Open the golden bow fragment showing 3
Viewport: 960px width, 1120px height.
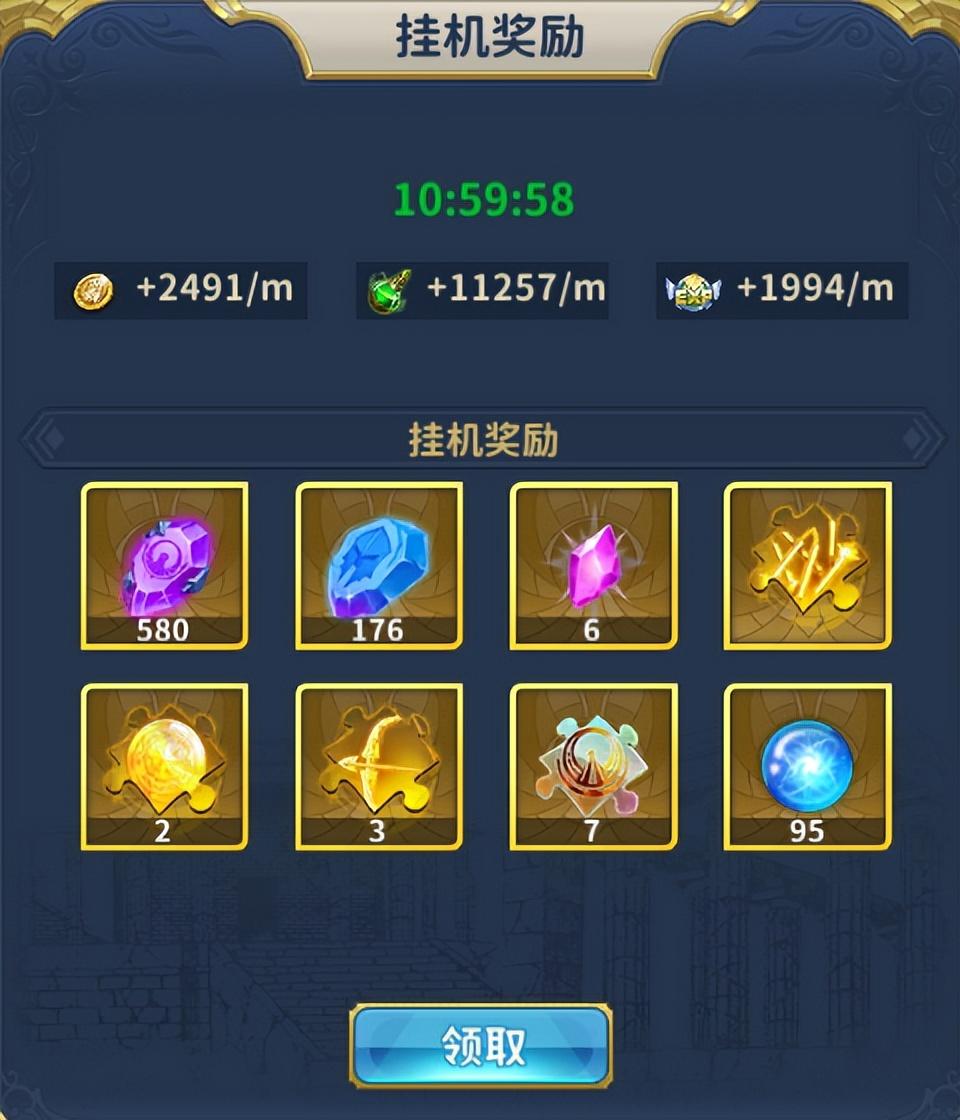tap(379, 767)
